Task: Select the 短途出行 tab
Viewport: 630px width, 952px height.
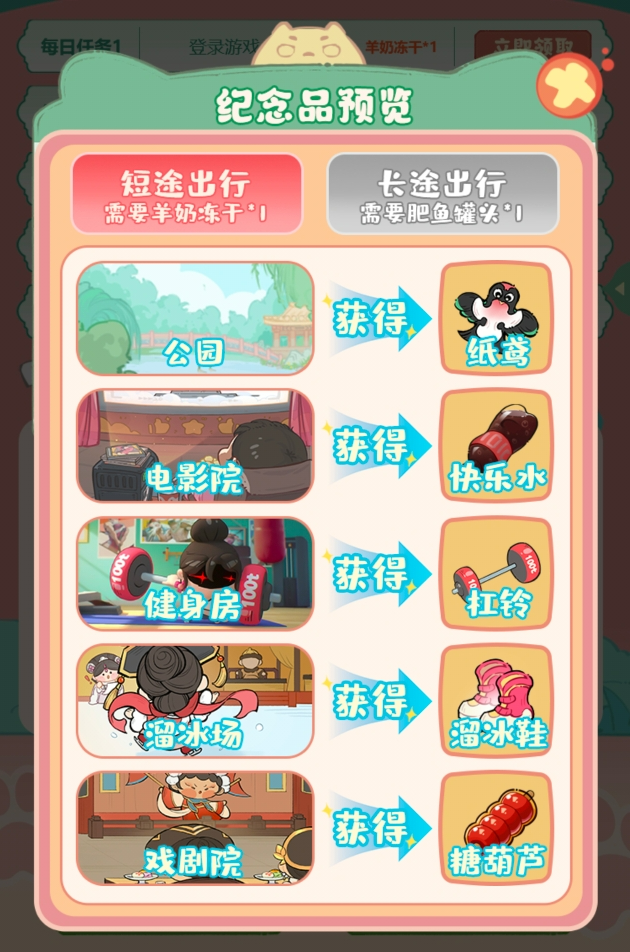Action: 186,194
